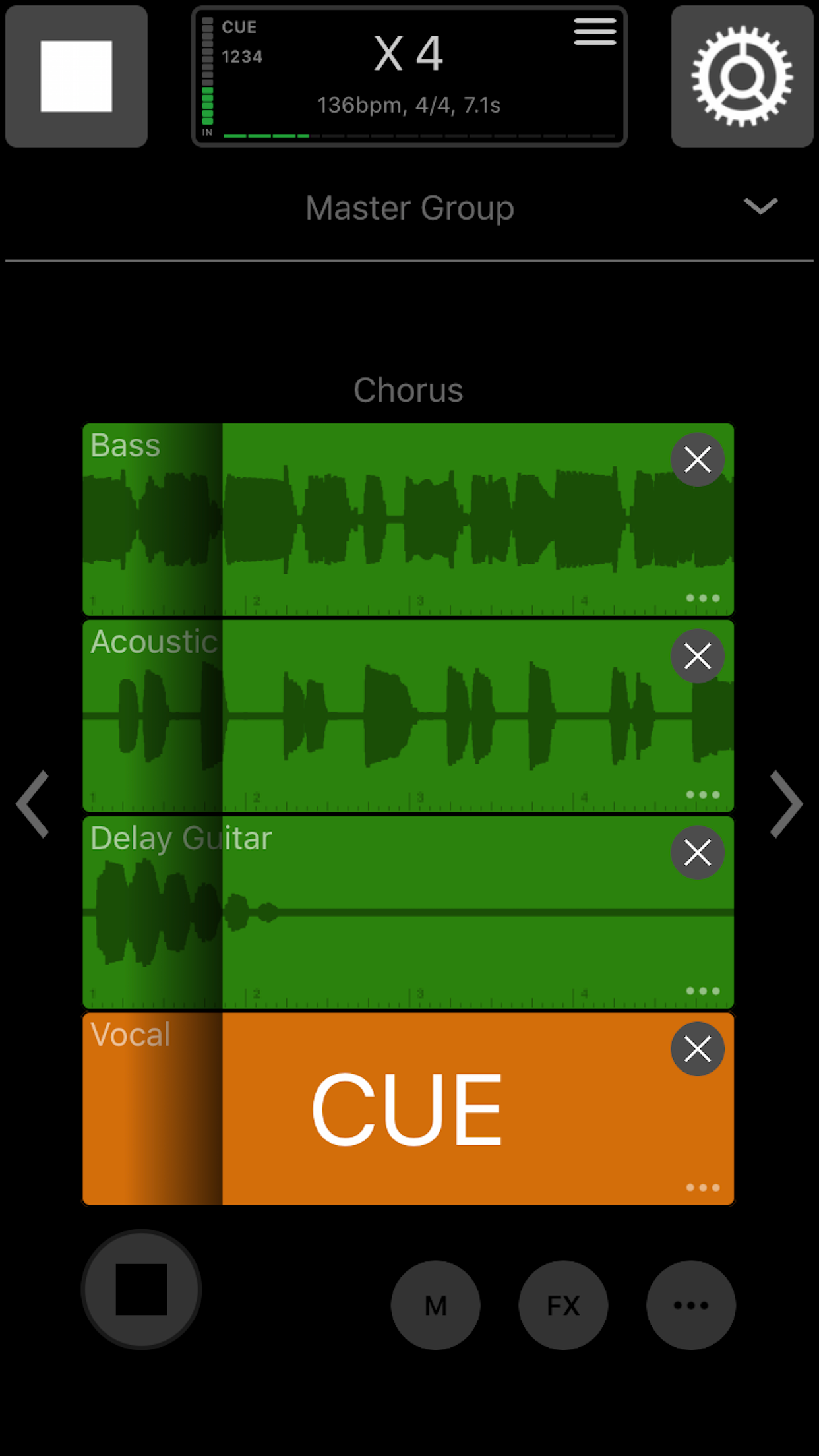Go to the next page with right arrow
This screenshot has width=819, height=1456.
[787, 804]
